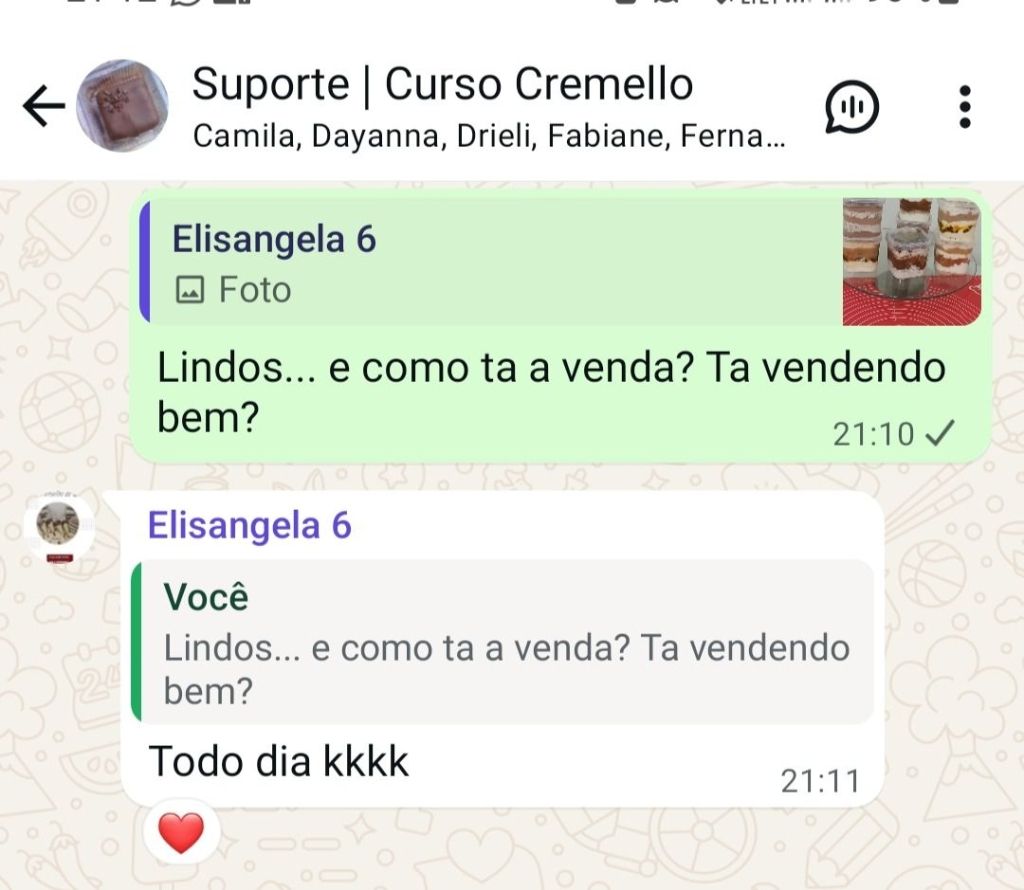Start a group voice chat

point(851,107)
